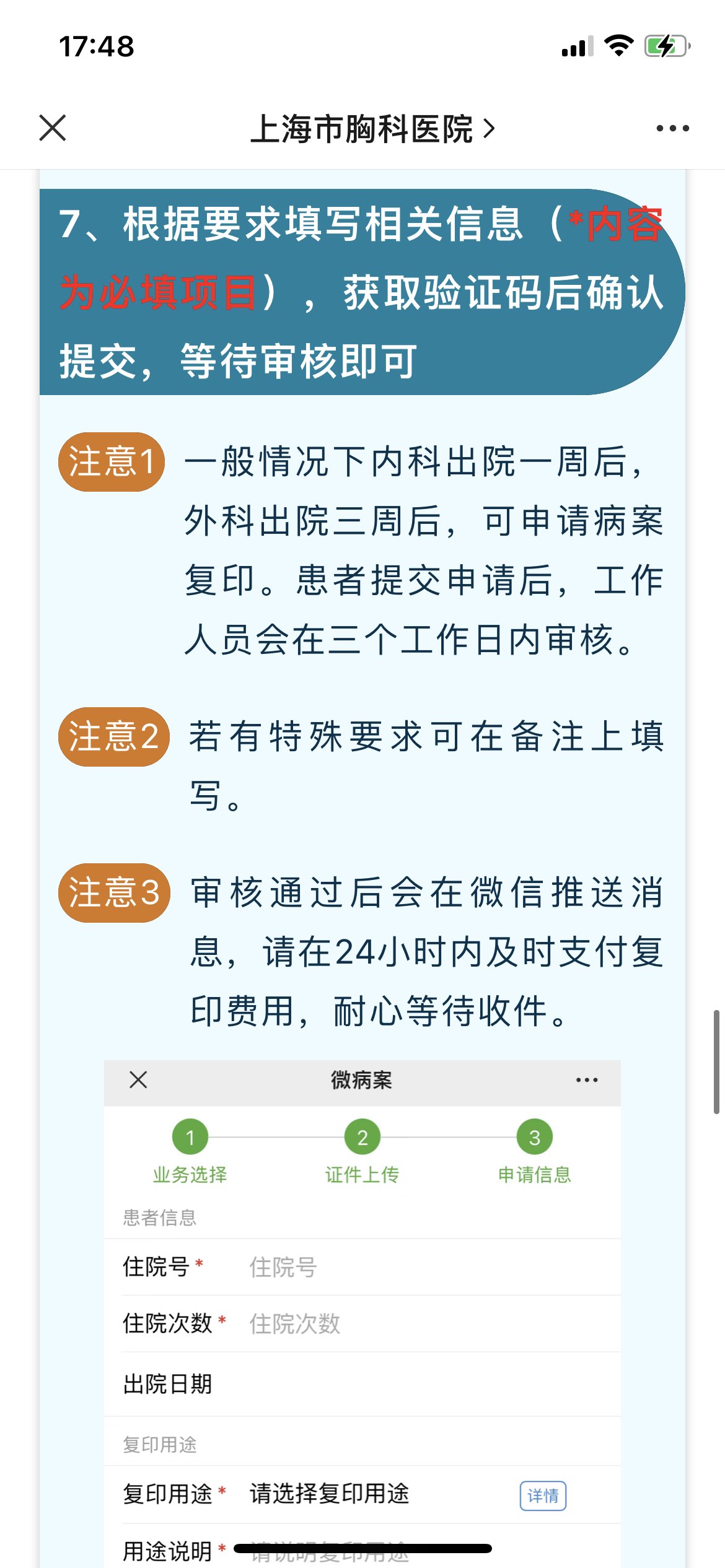725x1568 pixels.
Task: Click the 住院号 input field
Action: [372, 1266]
